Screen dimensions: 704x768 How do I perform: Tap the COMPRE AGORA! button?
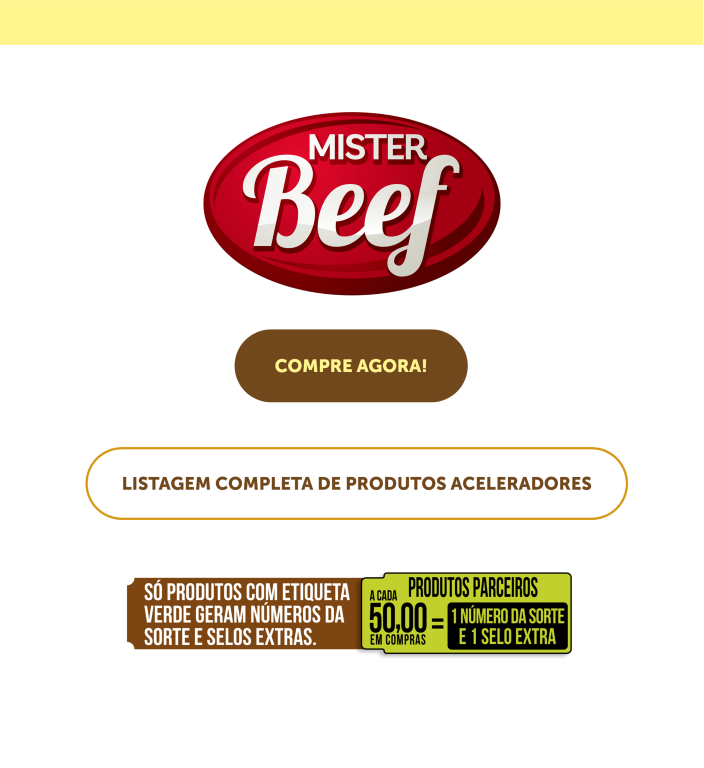click(351, 366)
